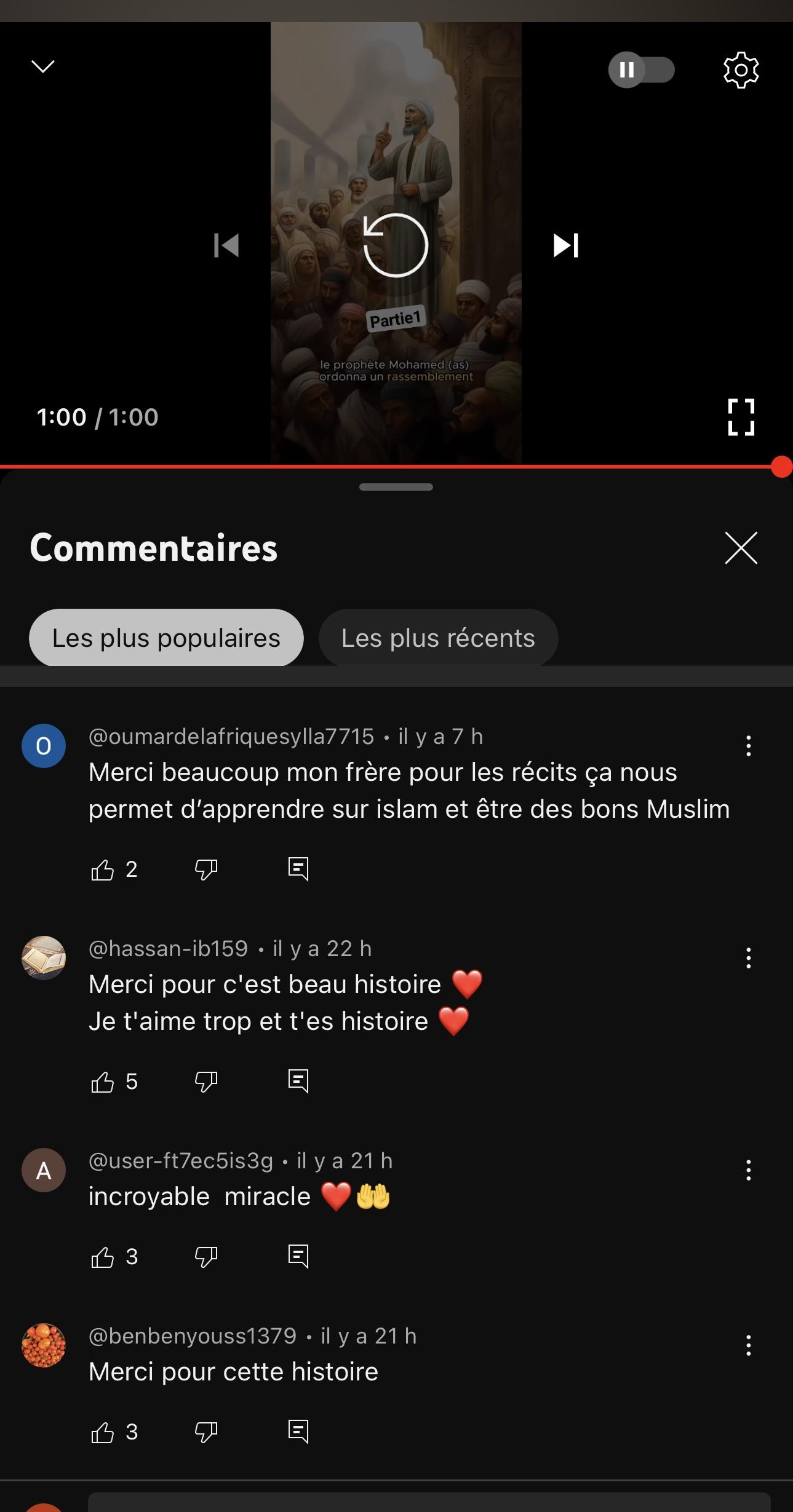Enter fullscreen mode
793x1512 pixels.
point(741,418)
